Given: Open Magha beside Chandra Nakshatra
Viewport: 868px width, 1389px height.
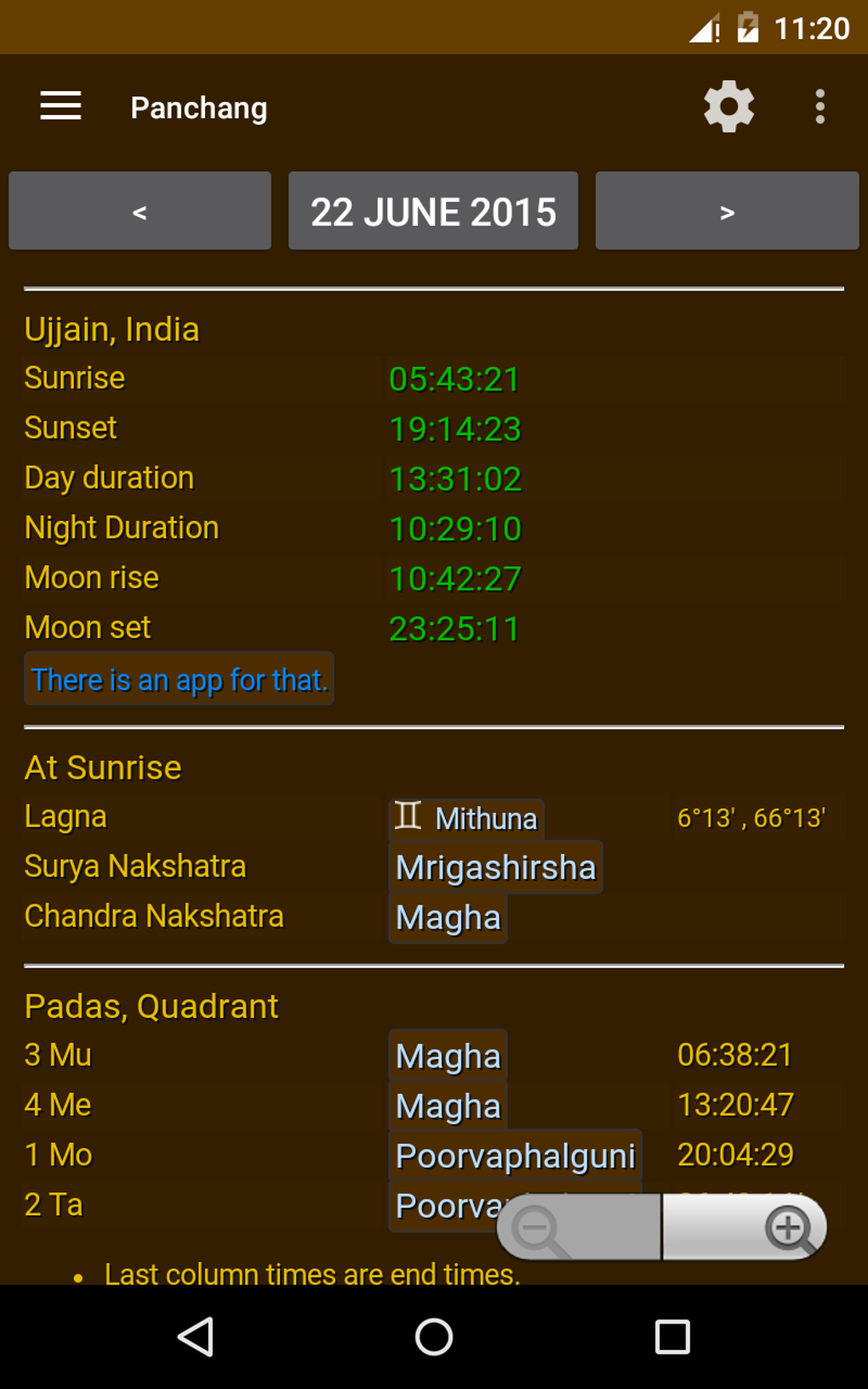Looking at the screenshot, I should point(448,917).
